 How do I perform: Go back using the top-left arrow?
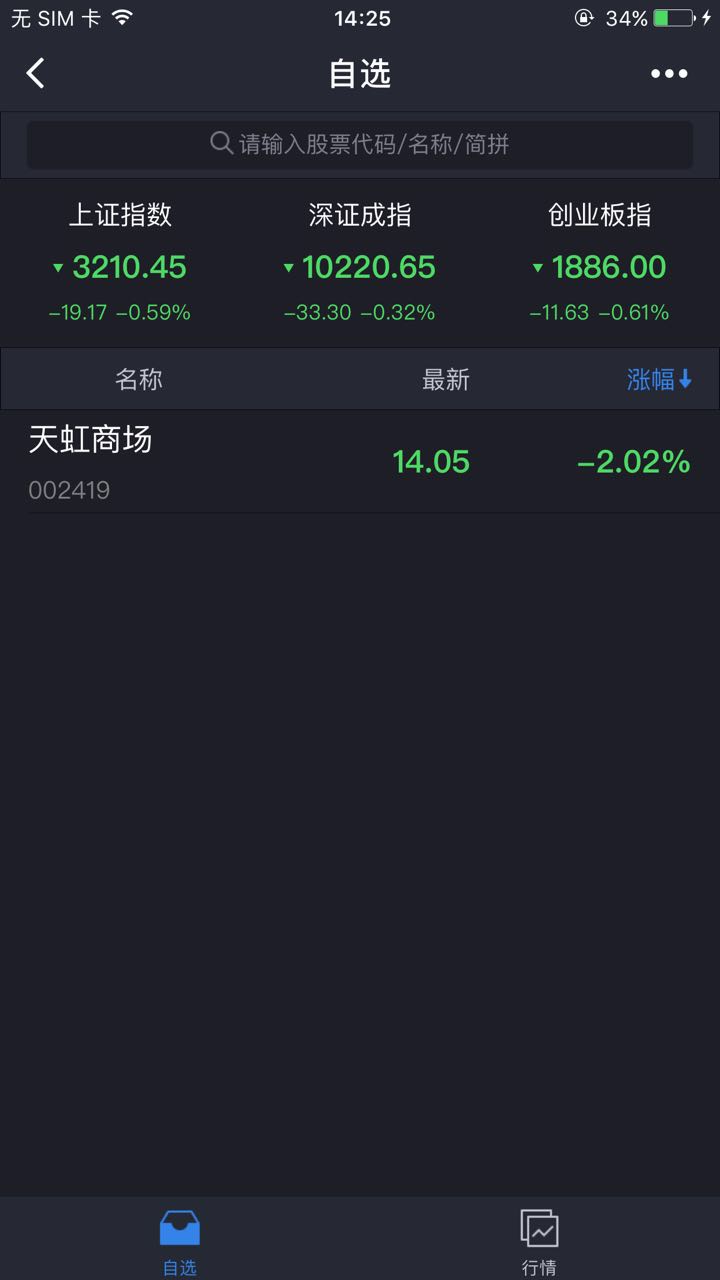pos(36,73)
